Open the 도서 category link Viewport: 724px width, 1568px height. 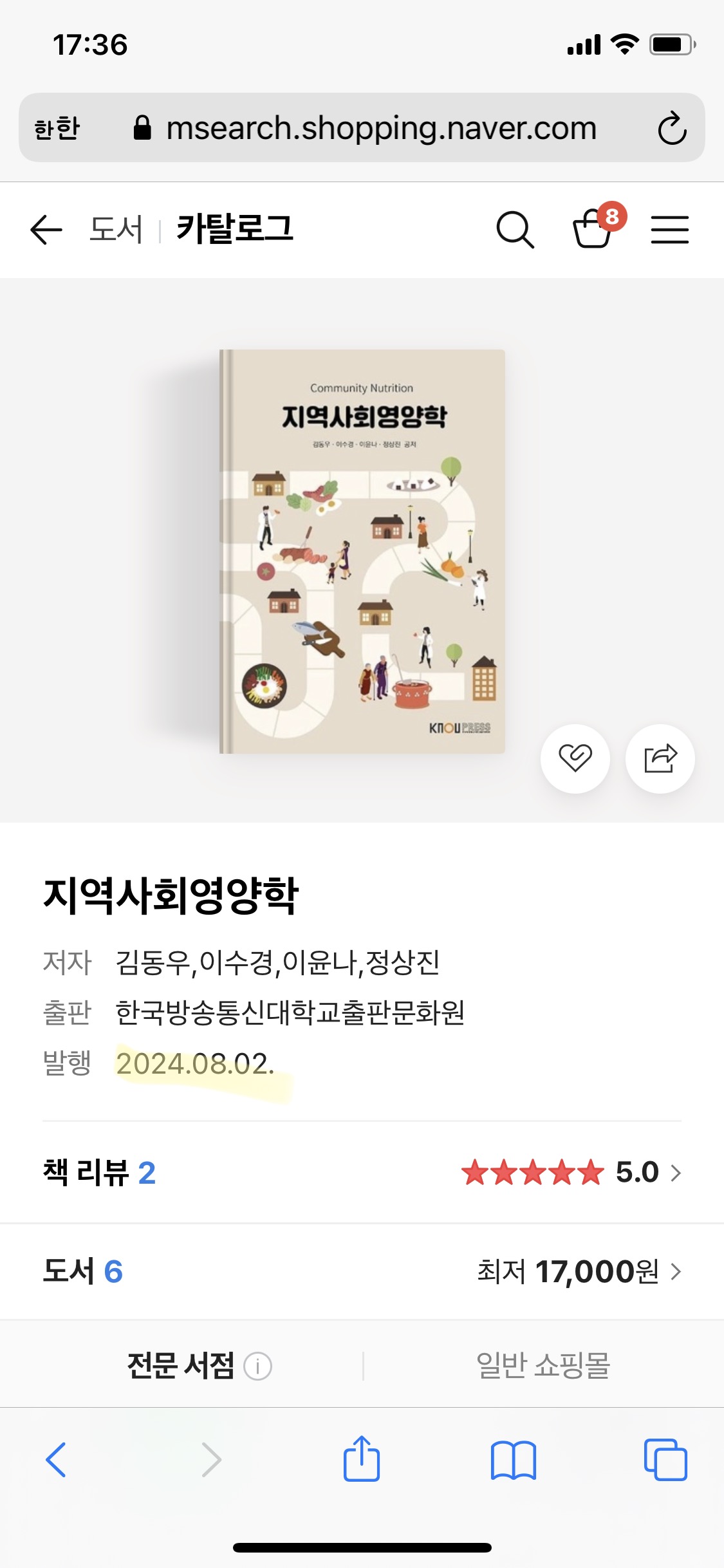pos(116,230)
